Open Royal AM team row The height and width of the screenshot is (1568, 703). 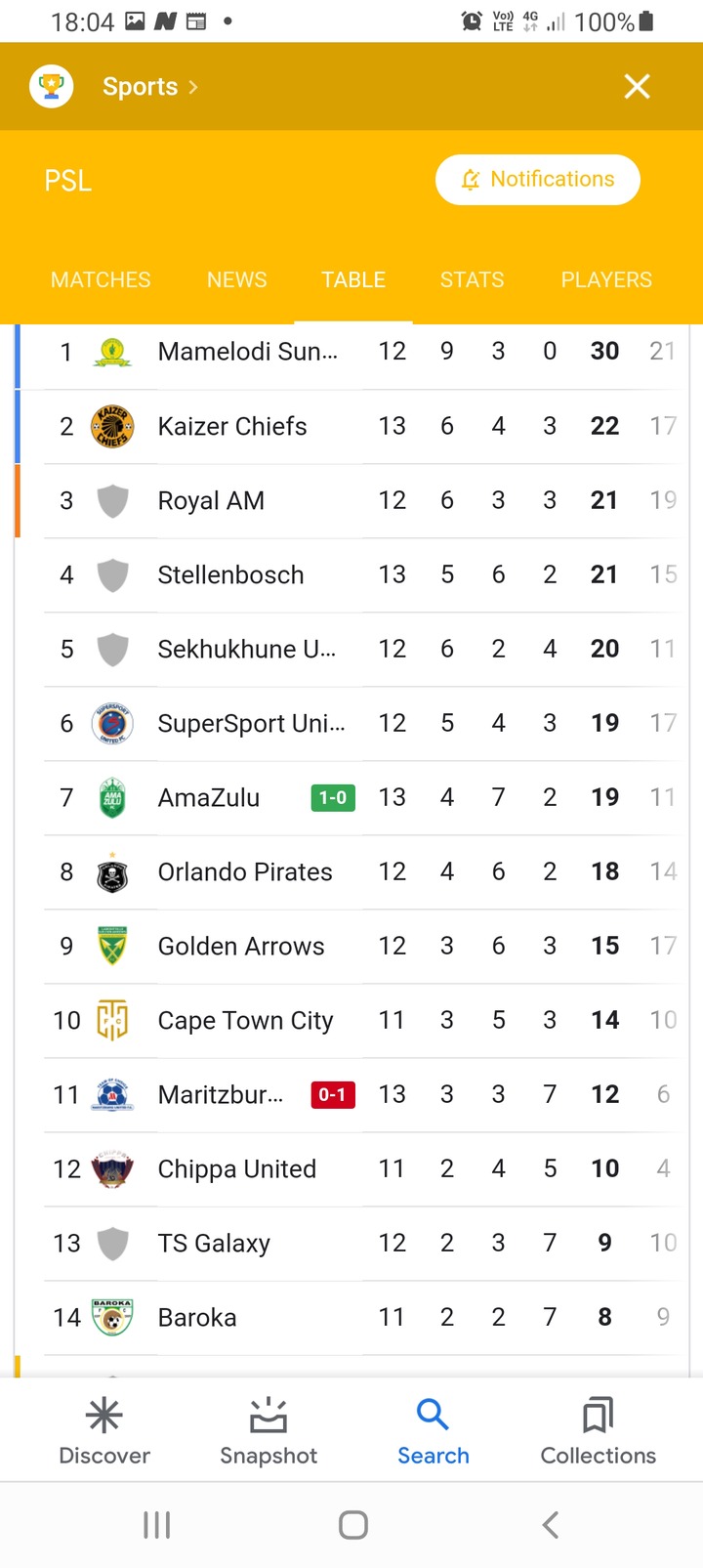(x=351, y=500)
